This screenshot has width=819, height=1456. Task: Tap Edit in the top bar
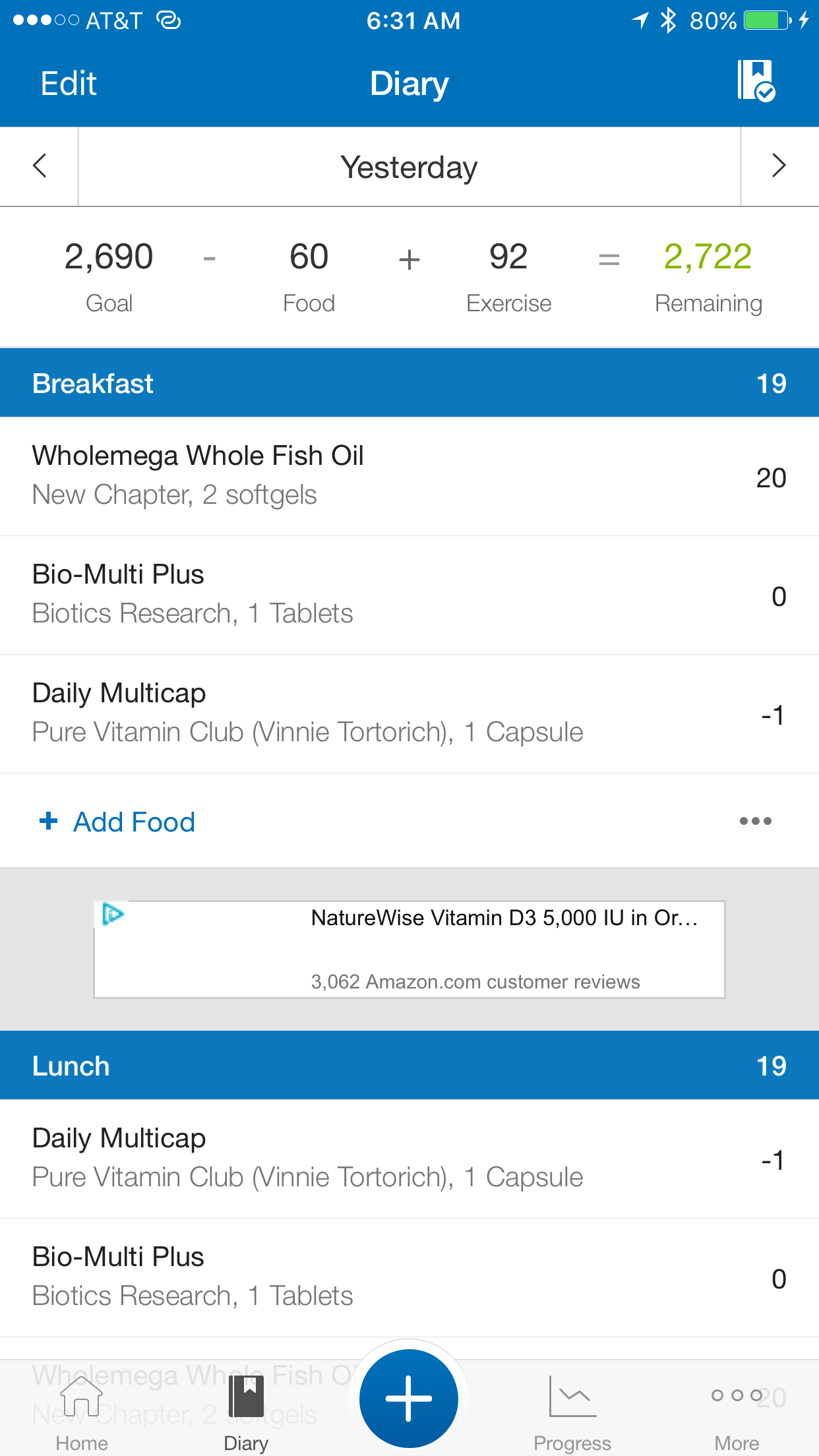tap(69, 84)
